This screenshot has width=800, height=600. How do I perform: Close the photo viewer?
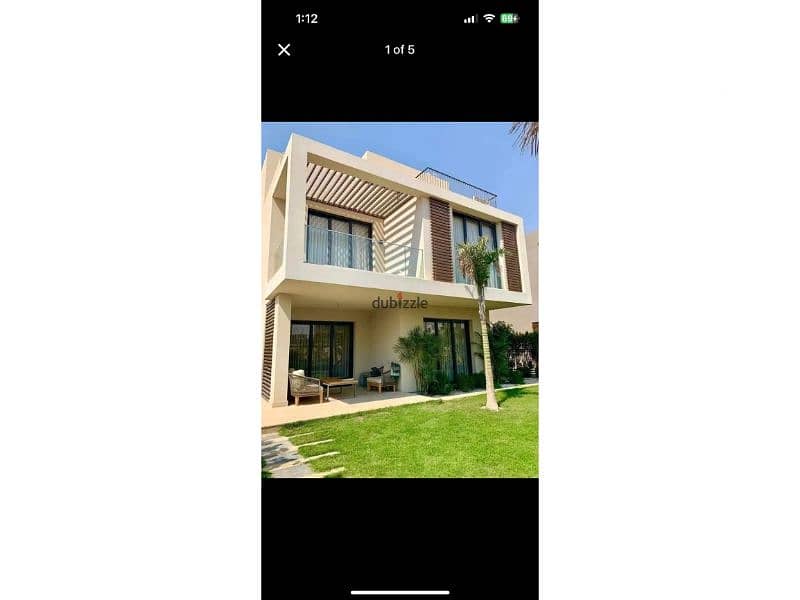[x=284, y=50]
